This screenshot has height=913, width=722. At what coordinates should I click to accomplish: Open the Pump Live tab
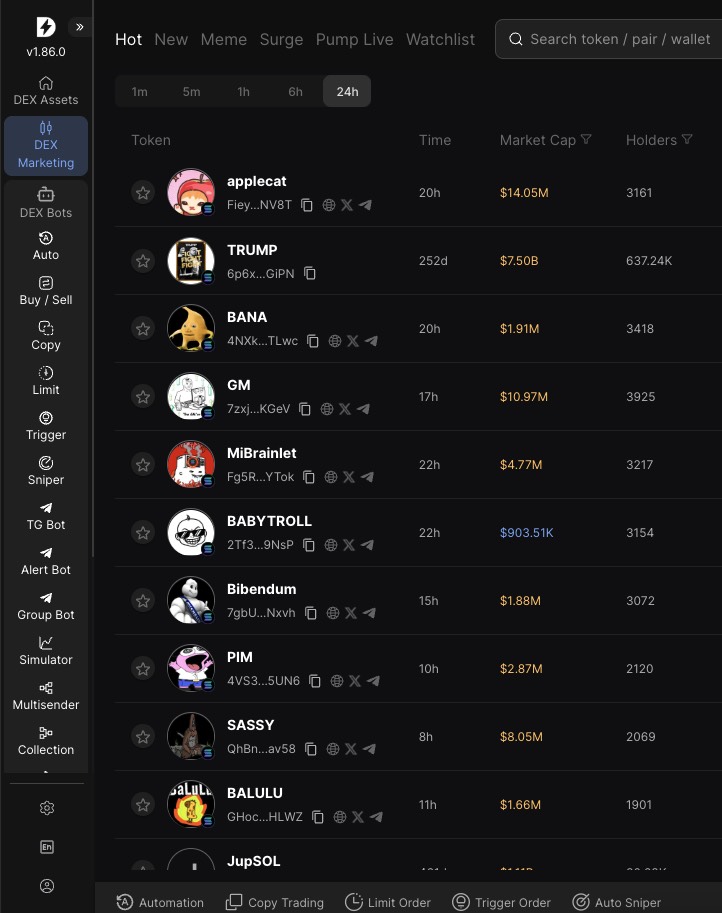click(354, 39)
